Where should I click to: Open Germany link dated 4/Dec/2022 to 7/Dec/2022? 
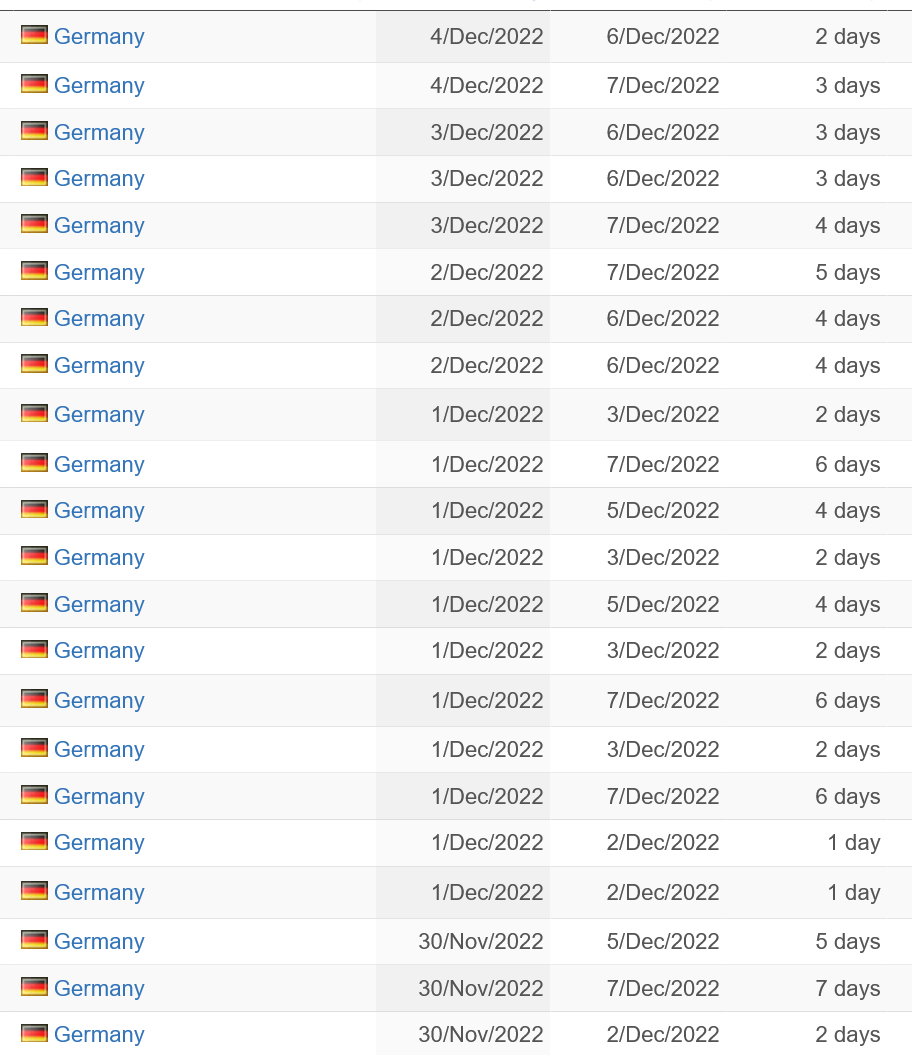pos(99,86)
